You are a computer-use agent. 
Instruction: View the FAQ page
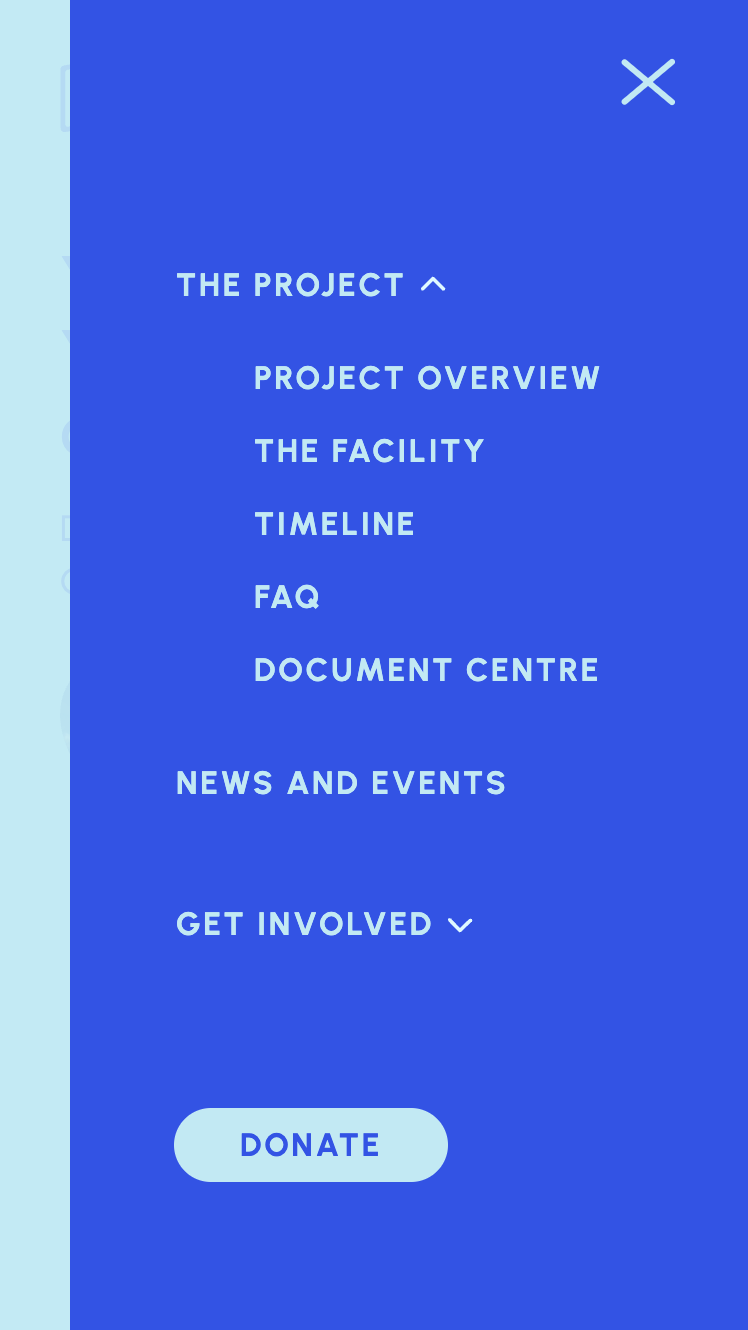click(287, 597)
